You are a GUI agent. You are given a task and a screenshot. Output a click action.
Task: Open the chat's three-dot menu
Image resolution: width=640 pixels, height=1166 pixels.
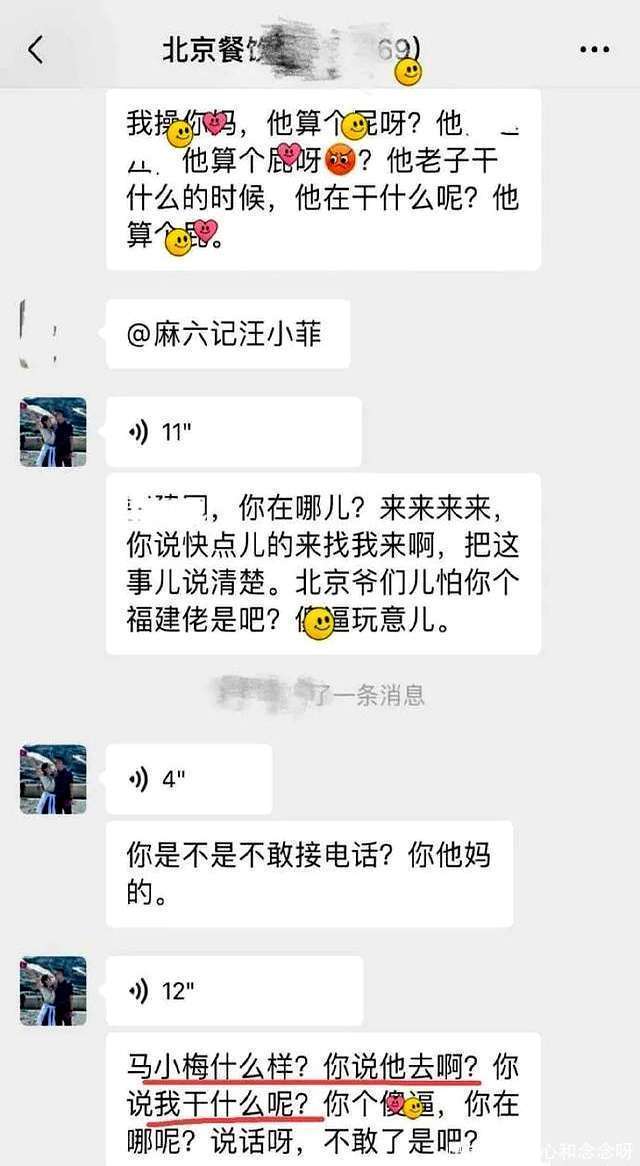(595, 49)
